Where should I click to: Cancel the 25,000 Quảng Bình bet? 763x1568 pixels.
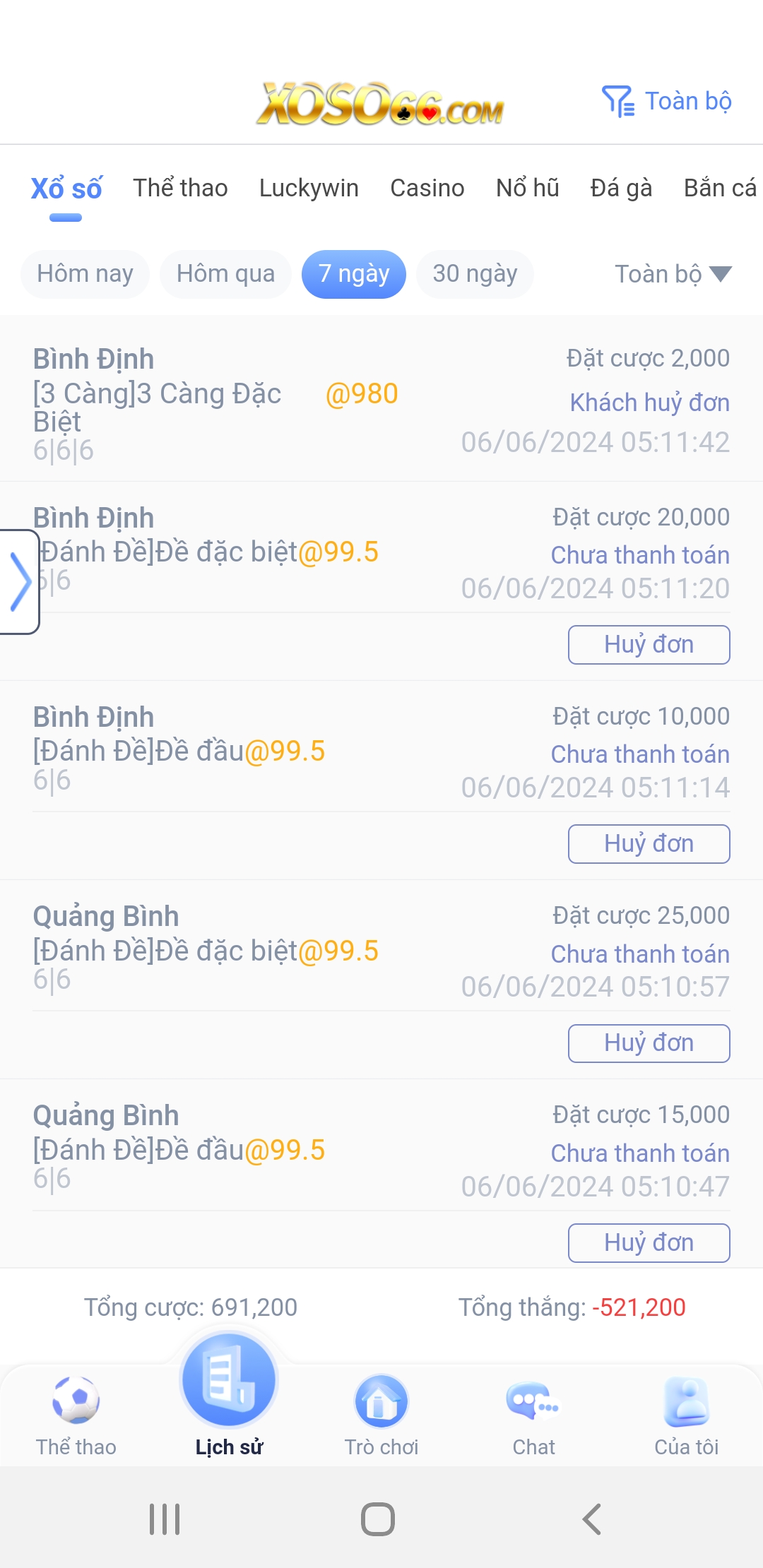(649, 1043)
